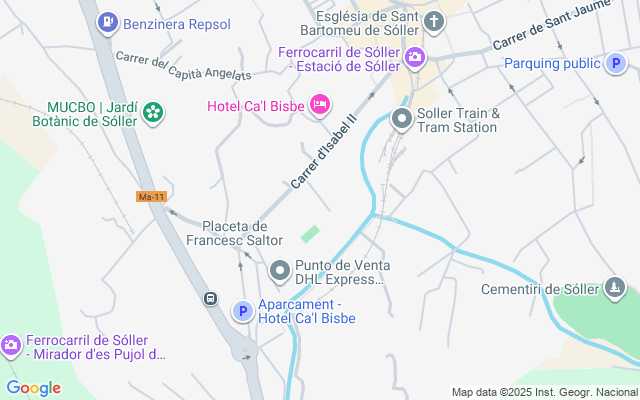Select the Església de Sant Bartomeu marker
The height and width of the screenshot is (400, 640).
[x=433, y=21]
